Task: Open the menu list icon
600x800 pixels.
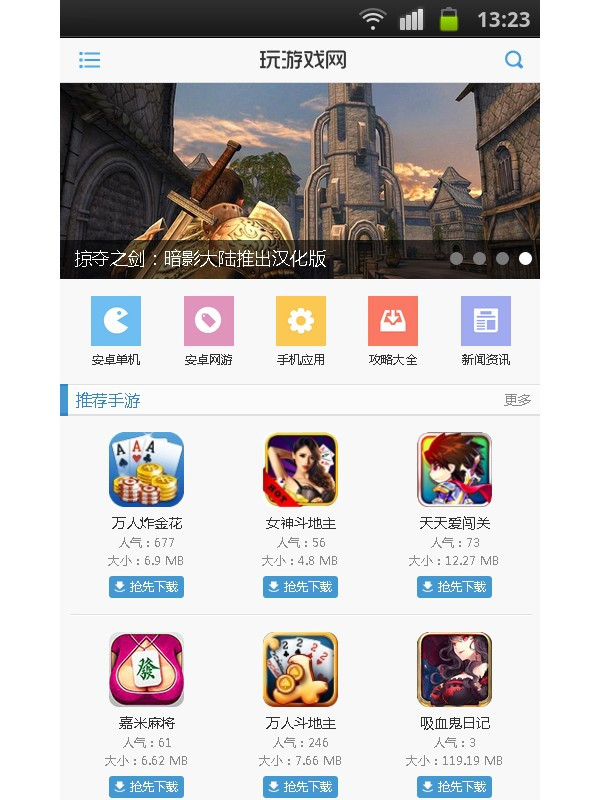Action: [90, 60]
